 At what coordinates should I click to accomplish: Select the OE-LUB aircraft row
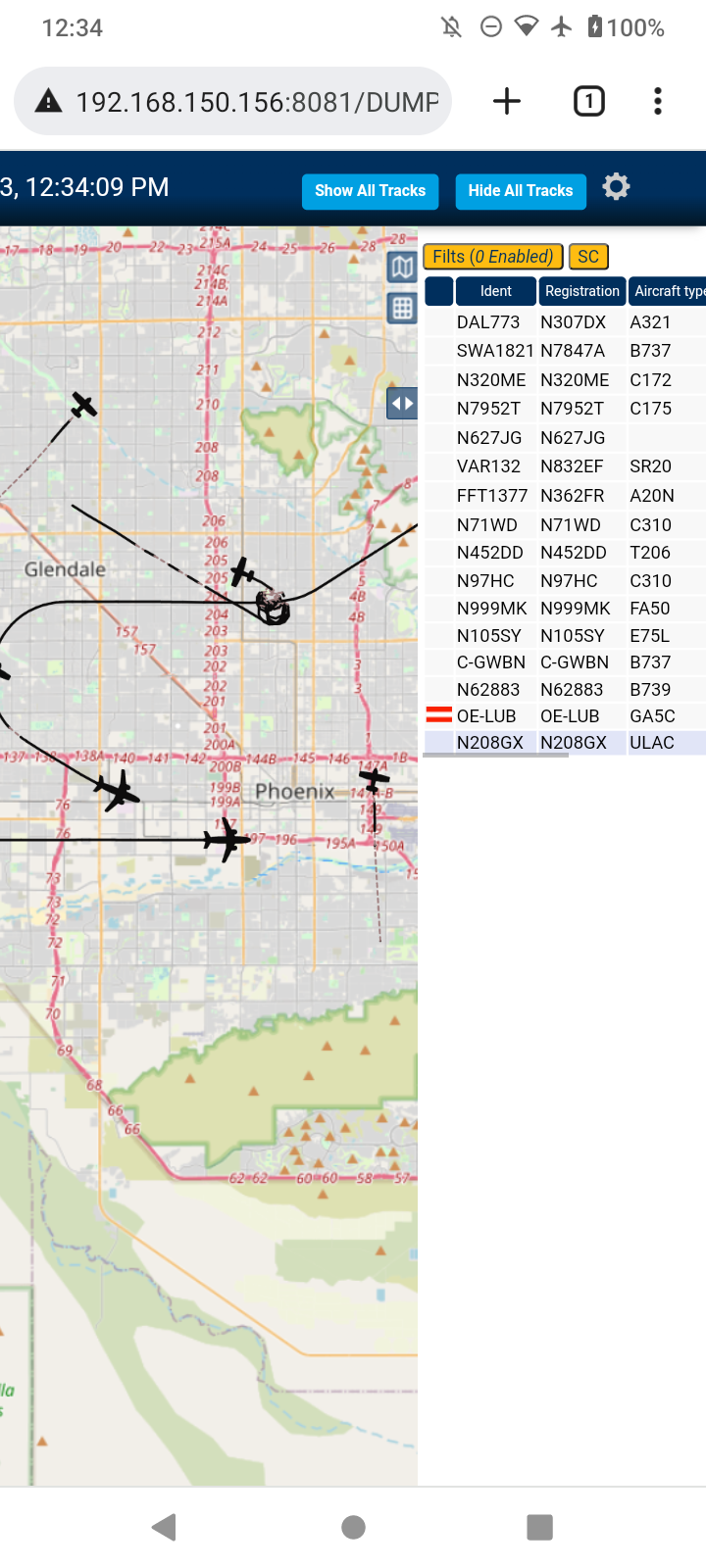565,716
